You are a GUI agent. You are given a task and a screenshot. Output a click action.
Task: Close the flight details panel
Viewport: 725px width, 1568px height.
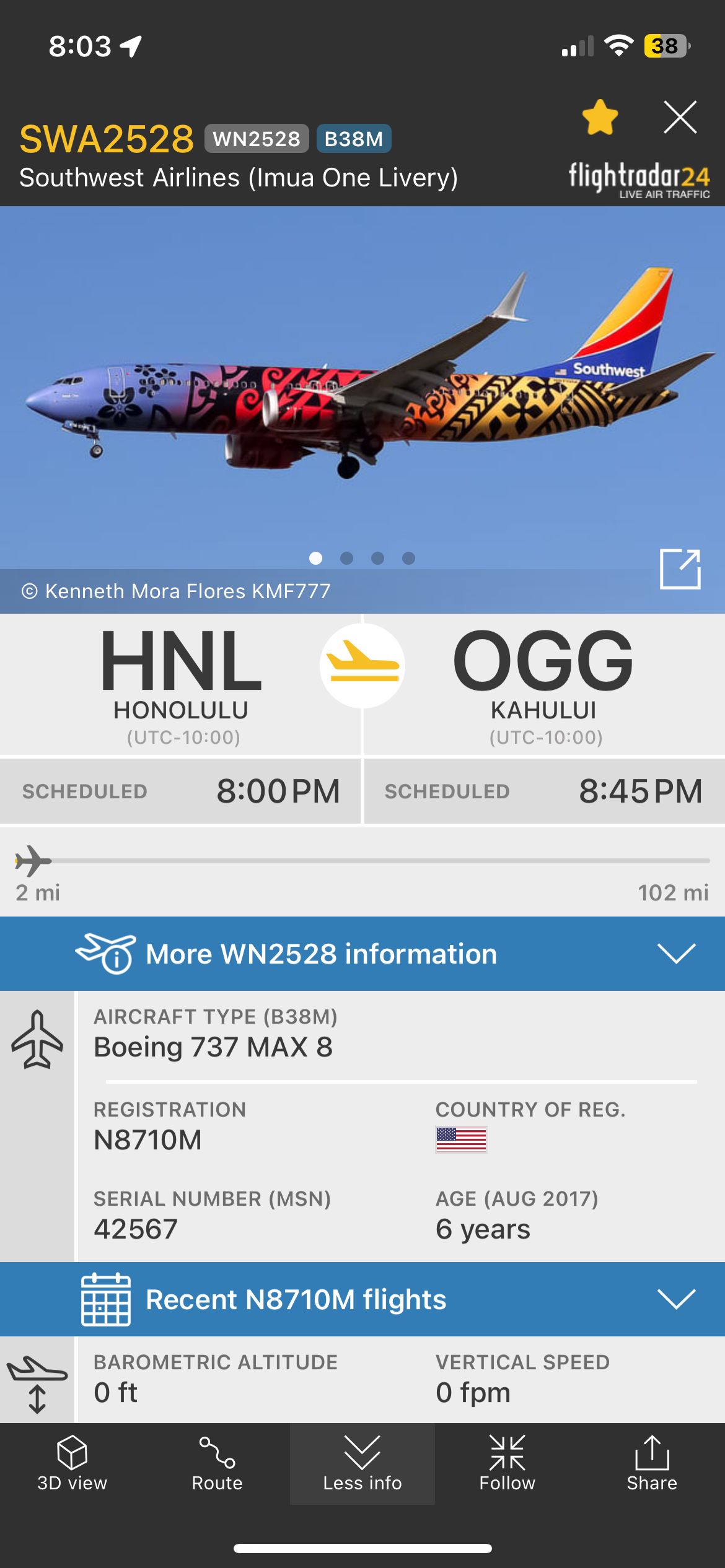(680, 117)
